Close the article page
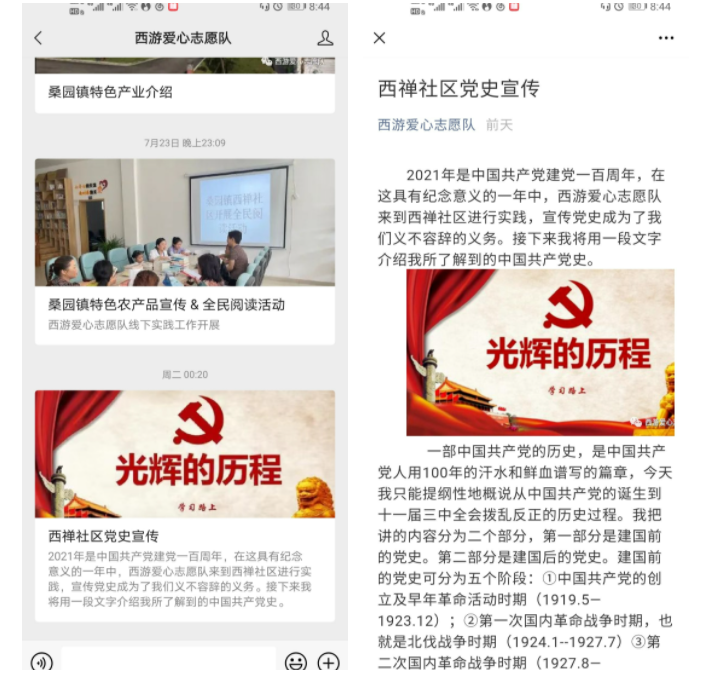The width and height of the screenshot is (707, 676). point(379,38)
